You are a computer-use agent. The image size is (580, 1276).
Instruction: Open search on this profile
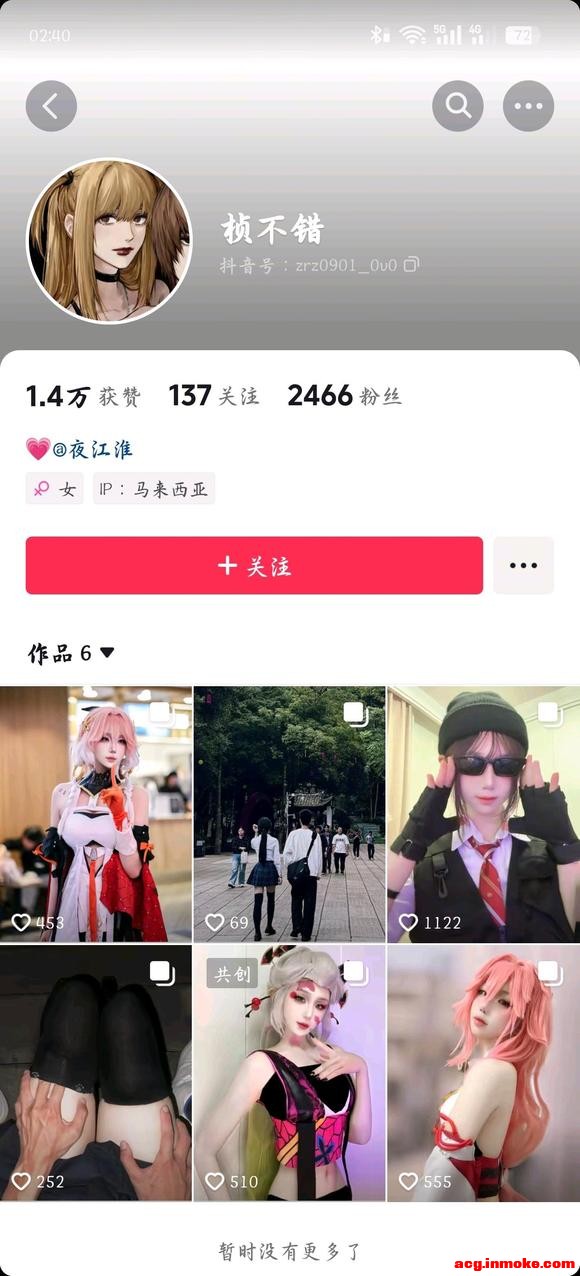click(458, 106)
